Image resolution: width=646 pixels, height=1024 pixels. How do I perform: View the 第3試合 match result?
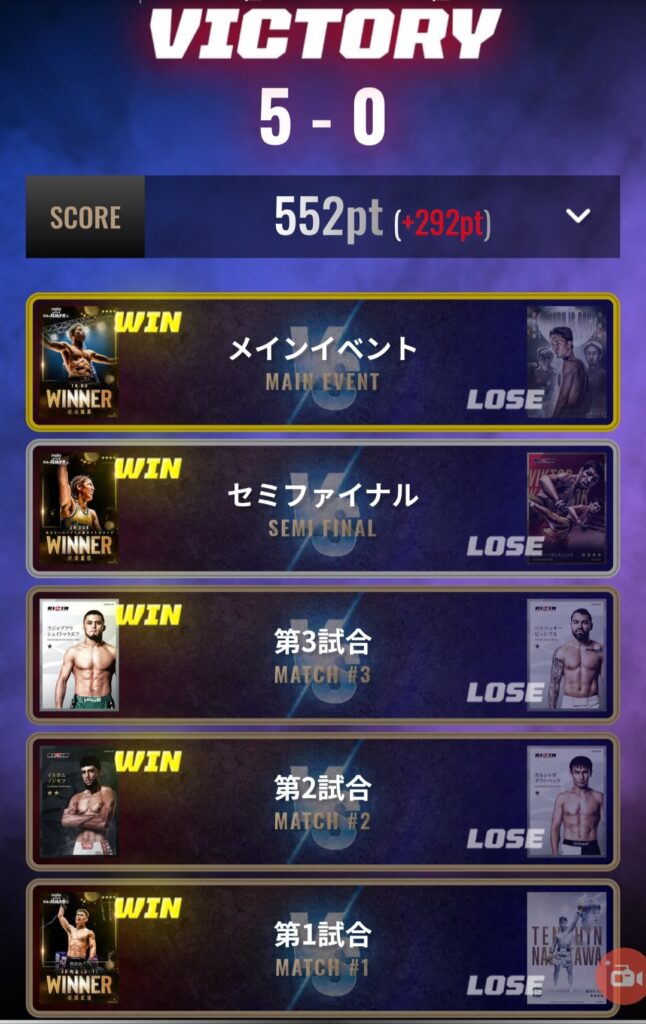(x=323, y=655)
